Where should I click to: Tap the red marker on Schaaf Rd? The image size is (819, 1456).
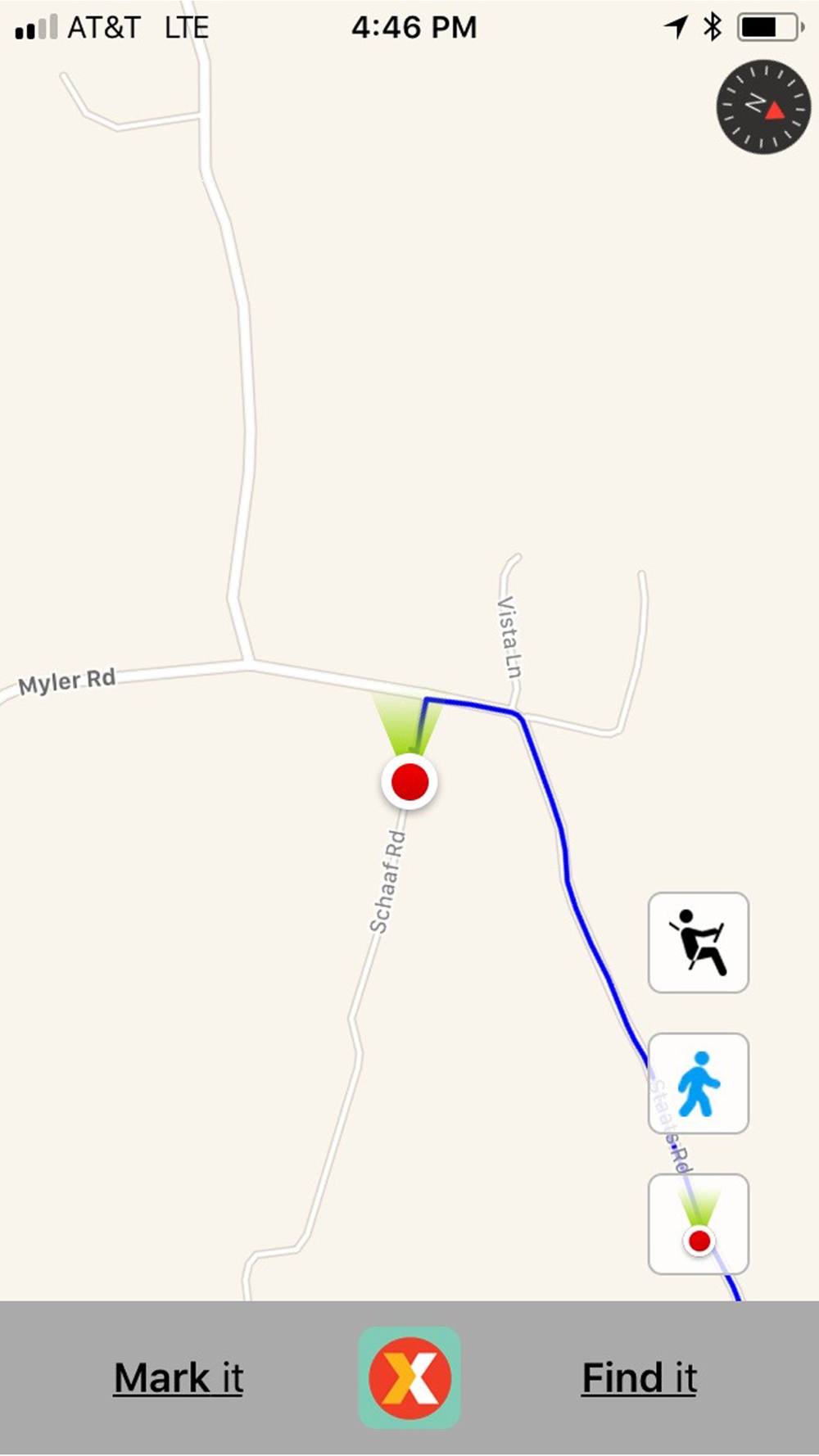409,782
